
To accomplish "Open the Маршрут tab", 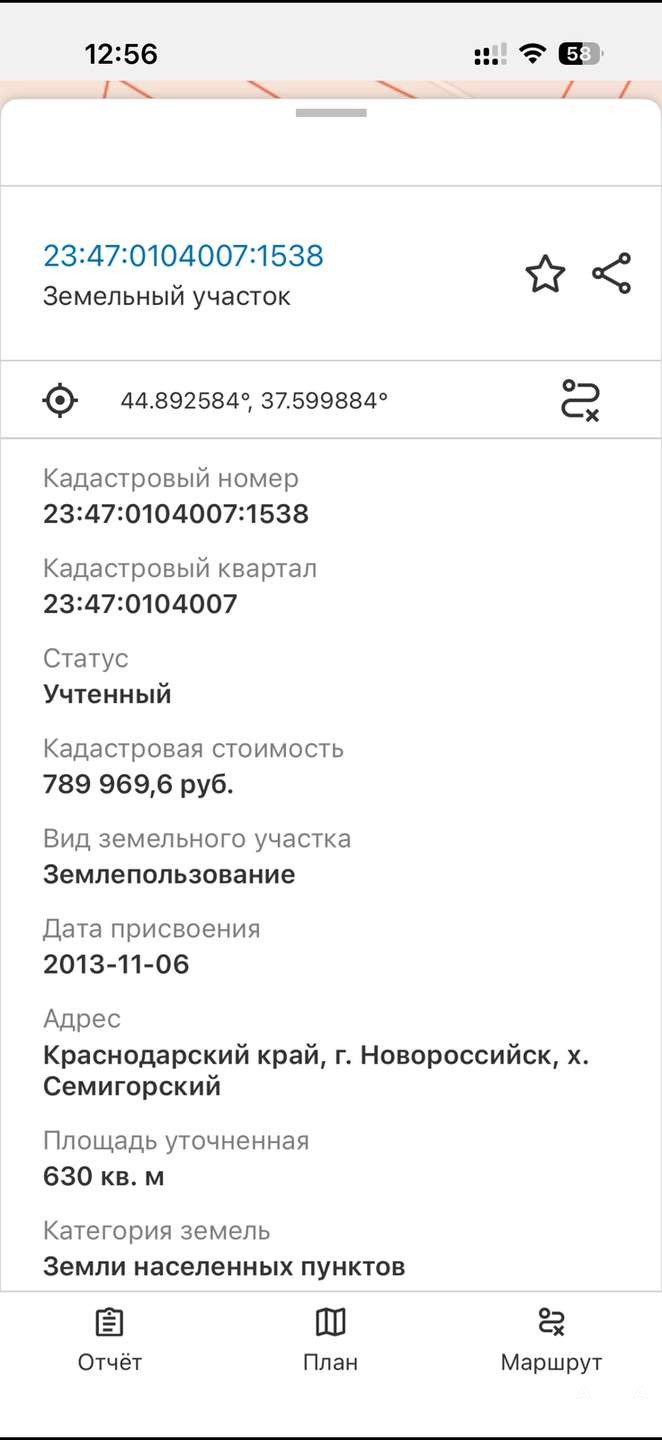I will point(551,1340).
